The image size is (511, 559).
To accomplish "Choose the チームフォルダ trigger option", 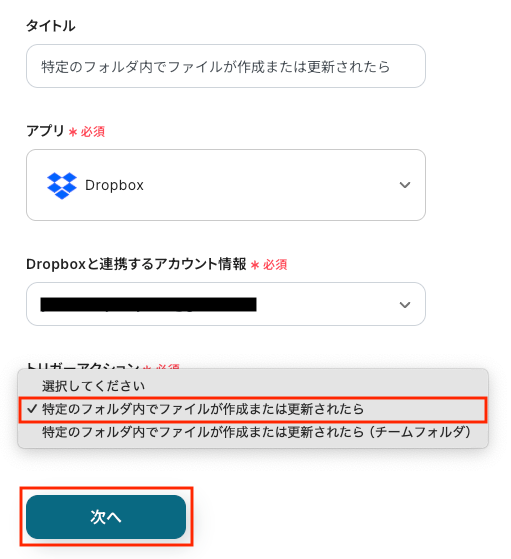I will point(253,432).
